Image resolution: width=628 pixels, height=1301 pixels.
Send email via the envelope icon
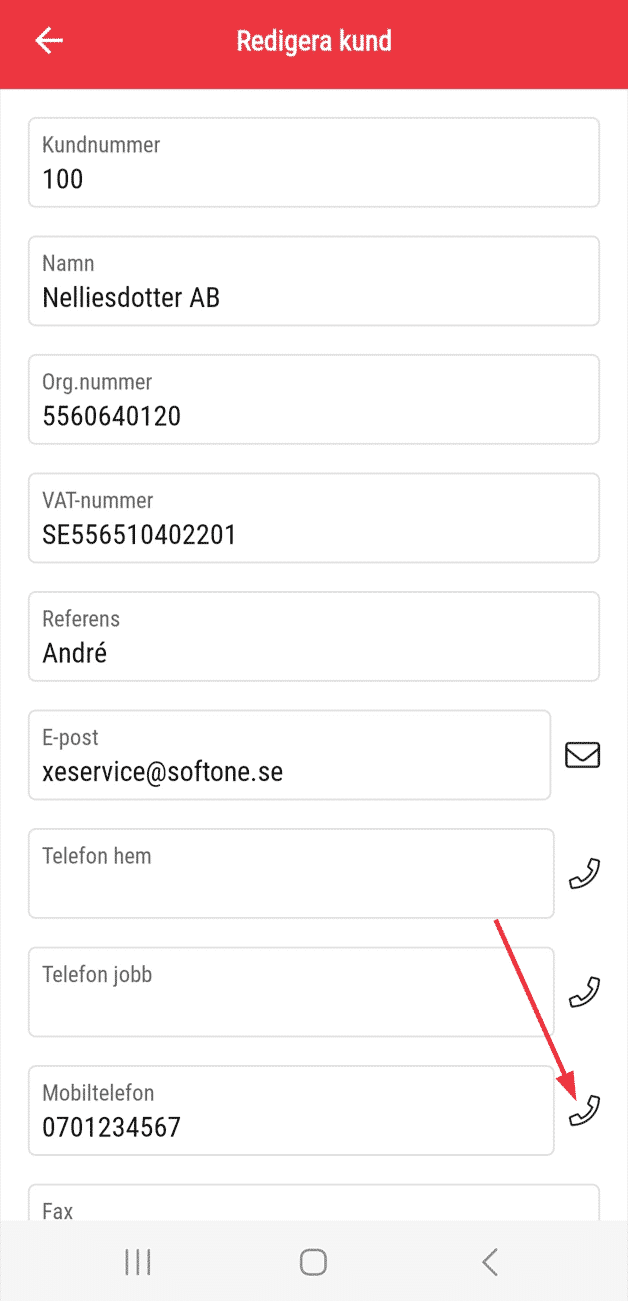tap(583, 755)
